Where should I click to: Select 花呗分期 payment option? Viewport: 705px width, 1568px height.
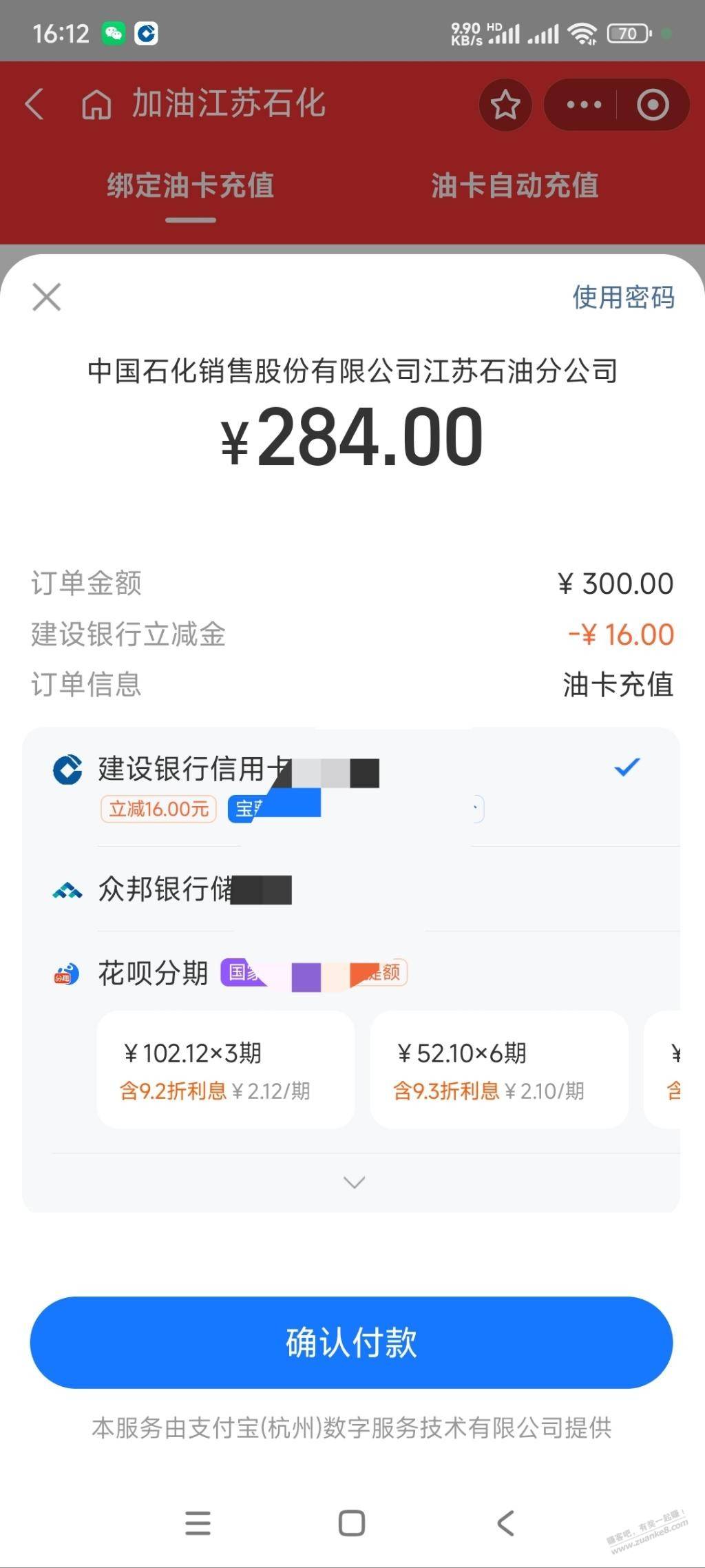point(153,973)
